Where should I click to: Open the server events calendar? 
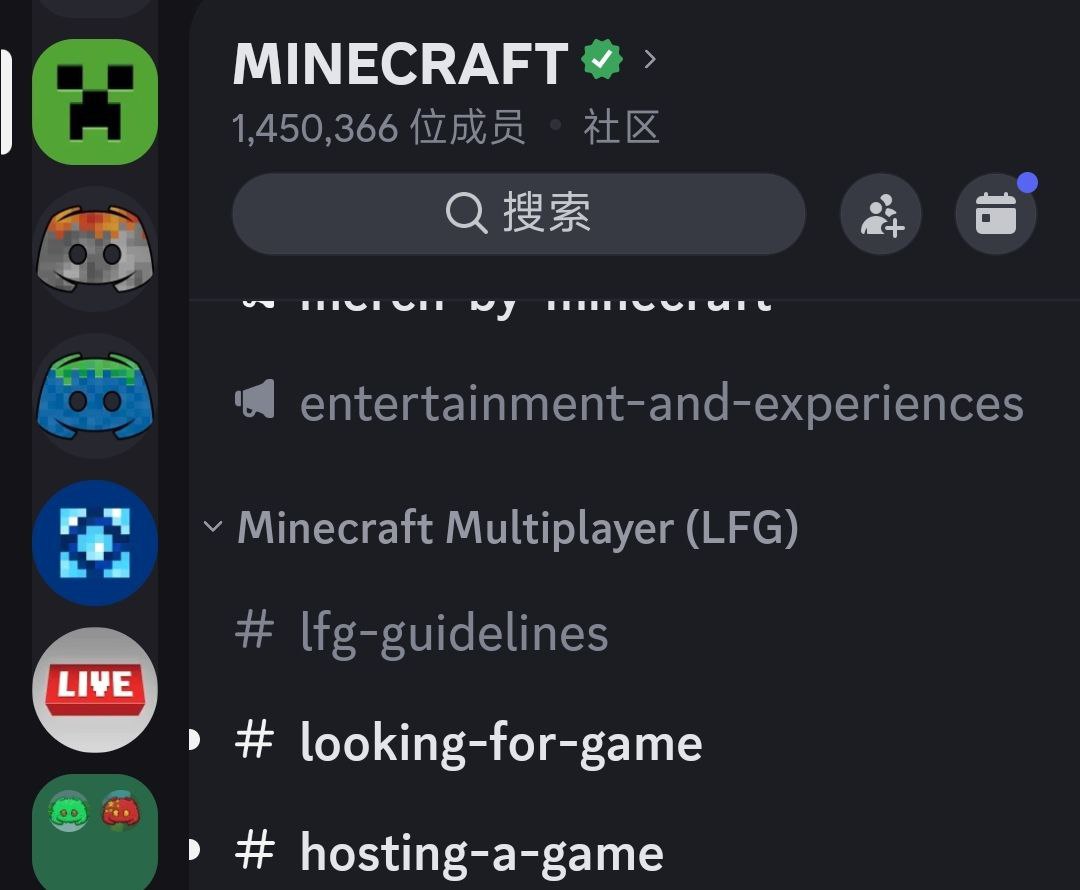coord(995,214)
